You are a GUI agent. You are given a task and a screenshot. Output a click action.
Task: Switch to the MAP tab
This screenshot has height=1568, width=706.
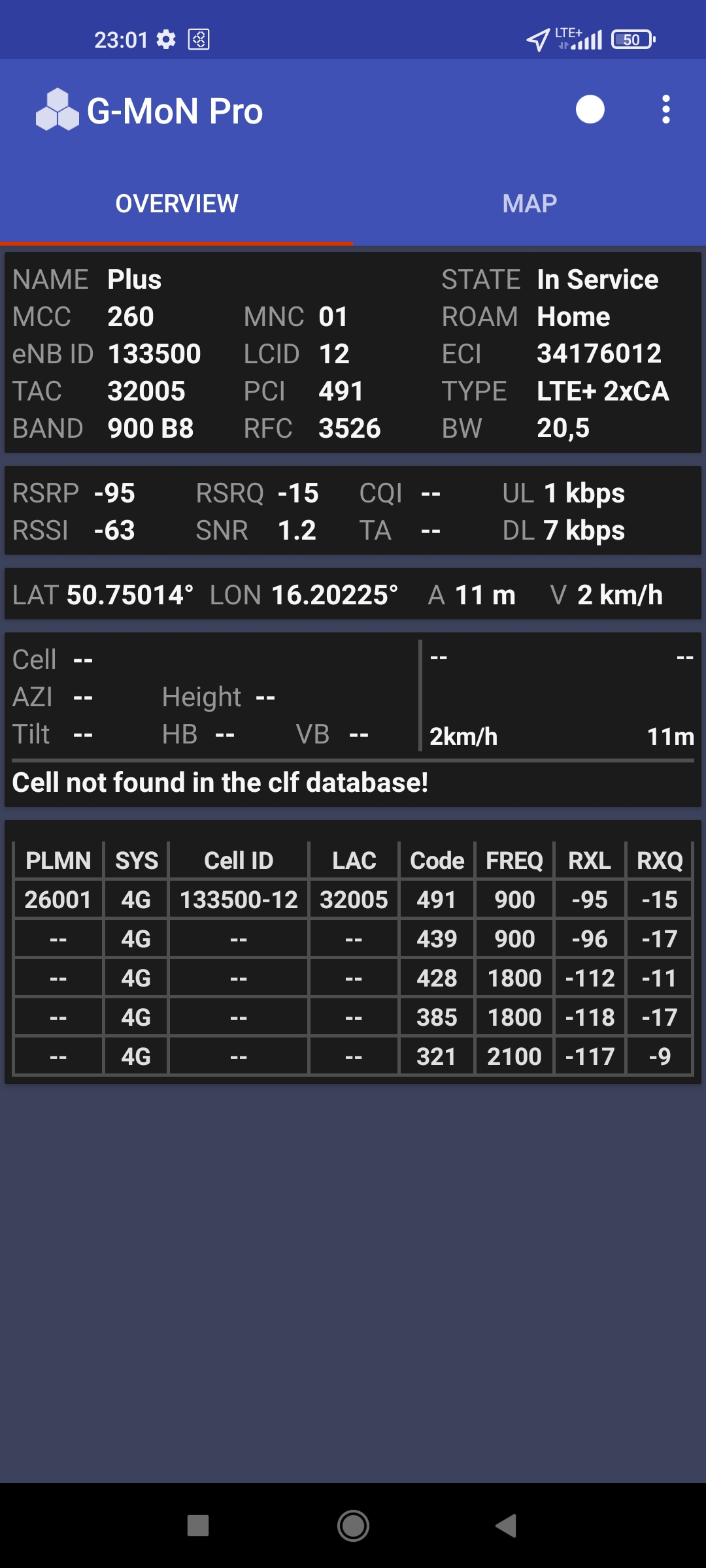(x=529, y=204)
